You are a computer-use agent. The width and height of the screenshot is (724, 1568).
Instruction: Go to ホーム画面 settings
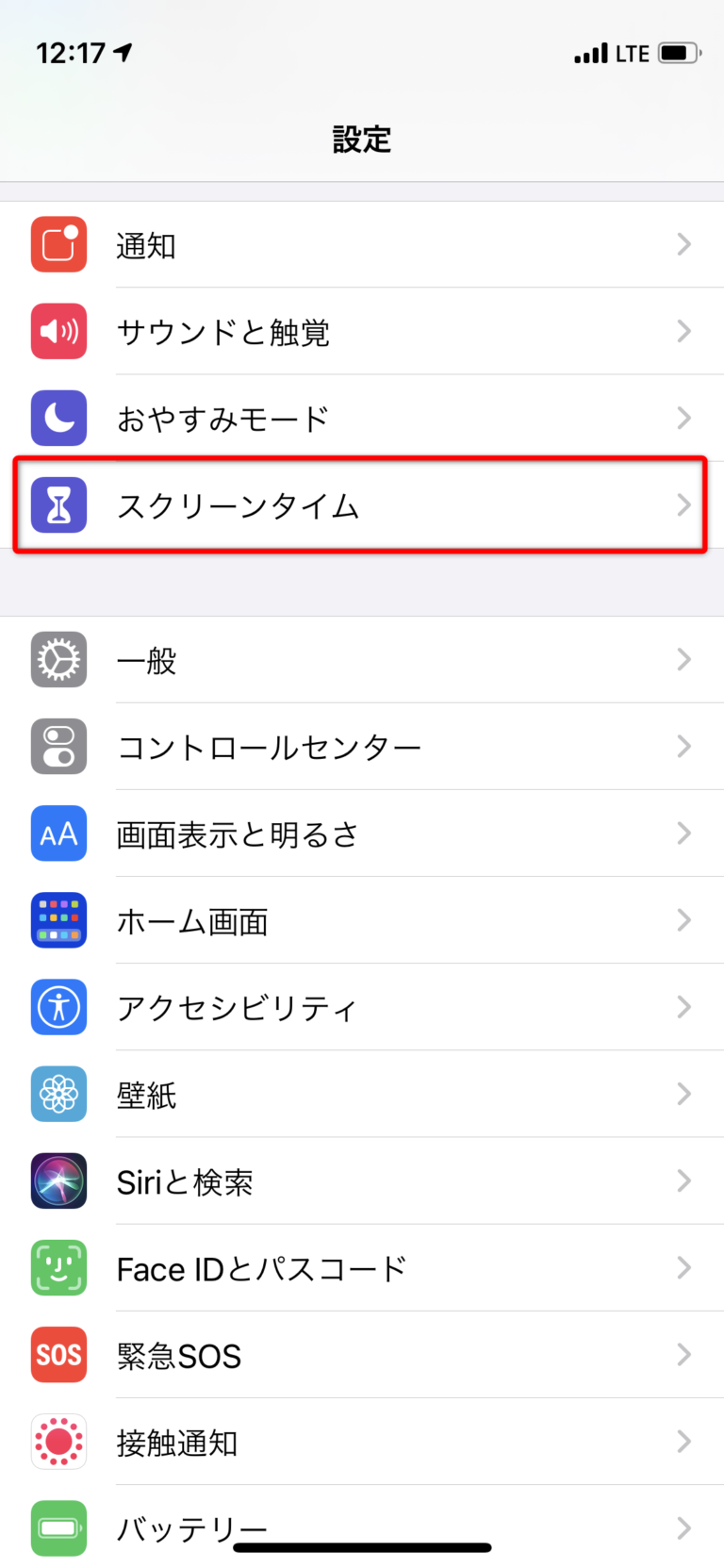[x=362, y=920]
